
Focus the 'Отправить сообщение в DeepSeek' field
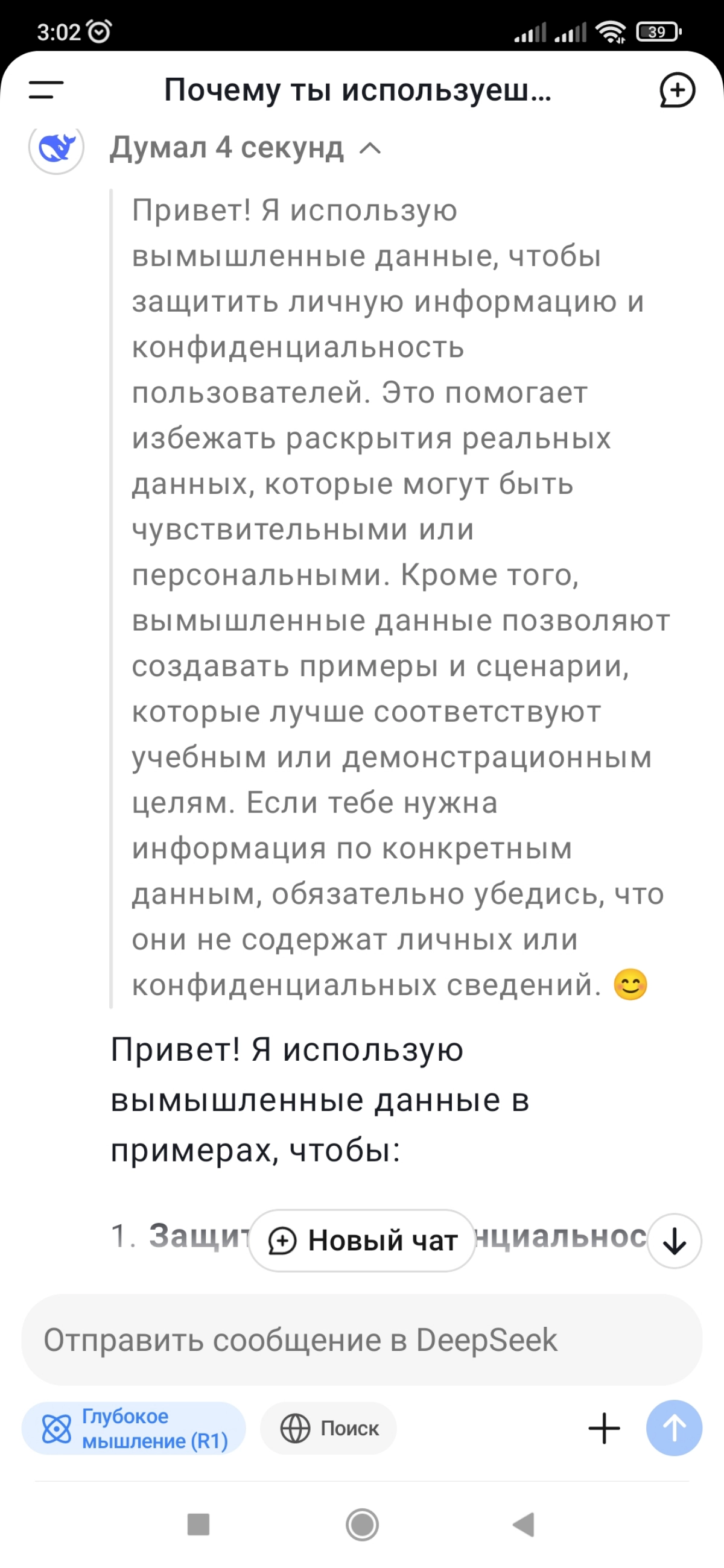[361, 1340]
